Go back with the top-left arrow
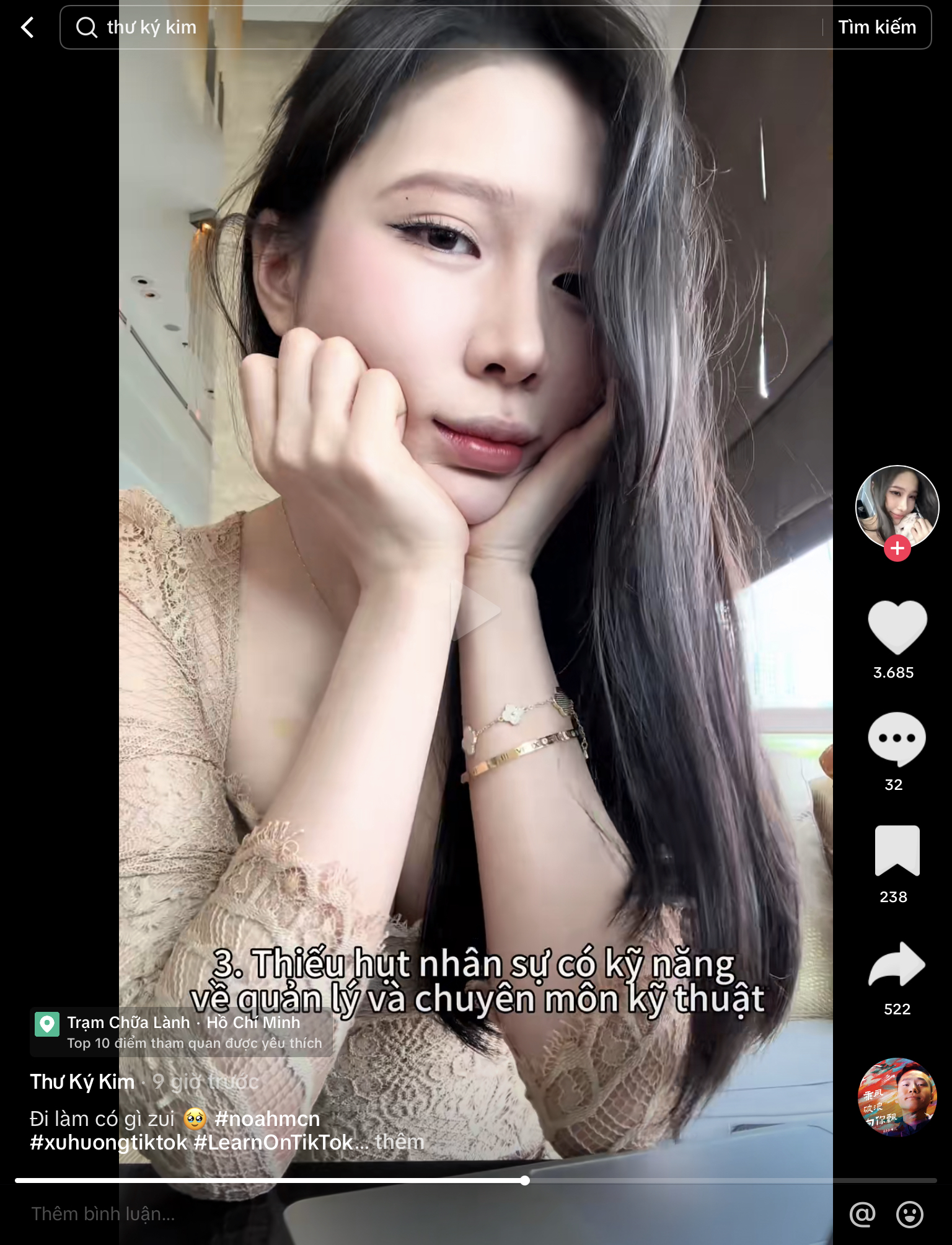 pos(27,27)
